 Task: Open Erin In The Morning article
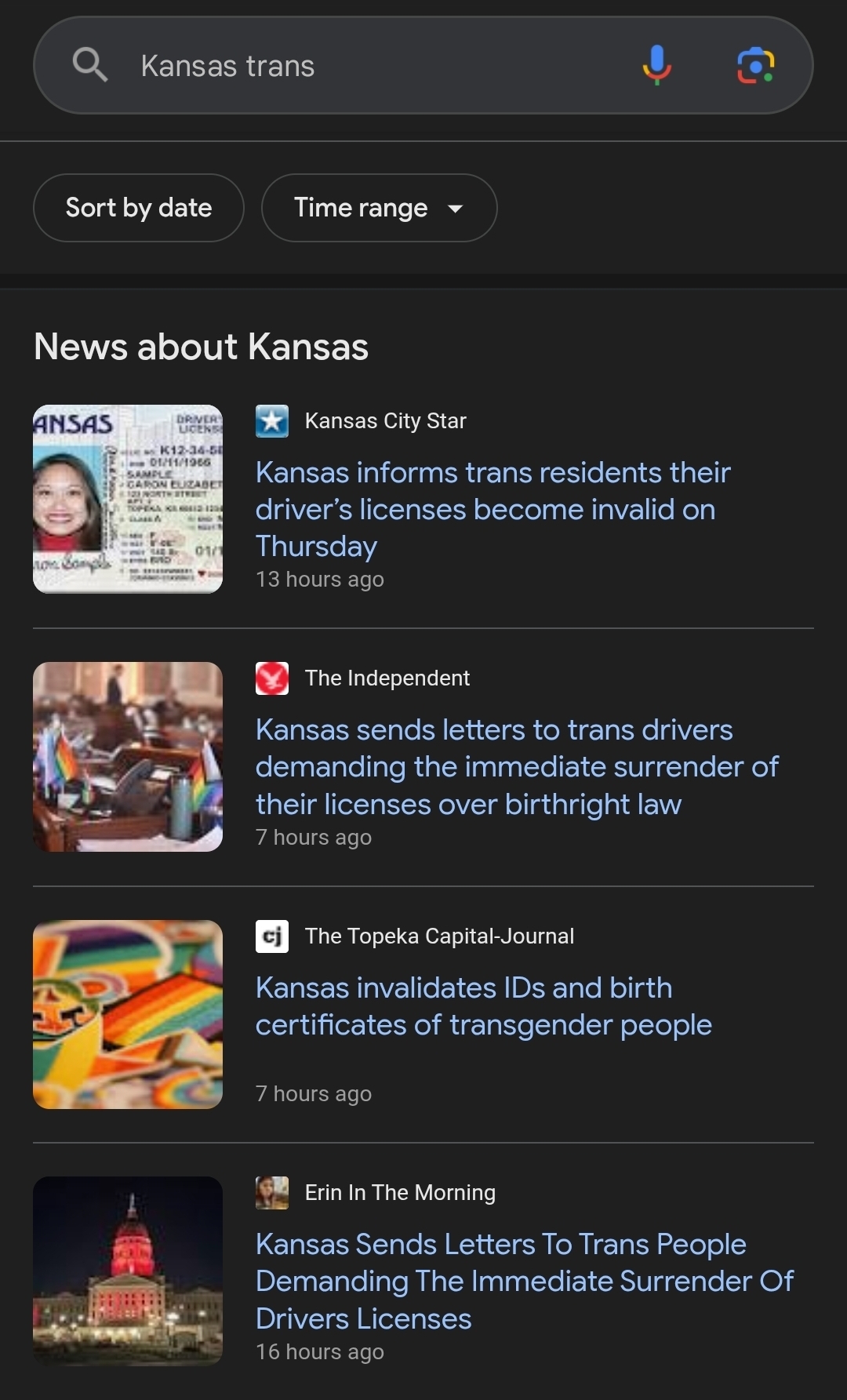[x=524, y=1281]
